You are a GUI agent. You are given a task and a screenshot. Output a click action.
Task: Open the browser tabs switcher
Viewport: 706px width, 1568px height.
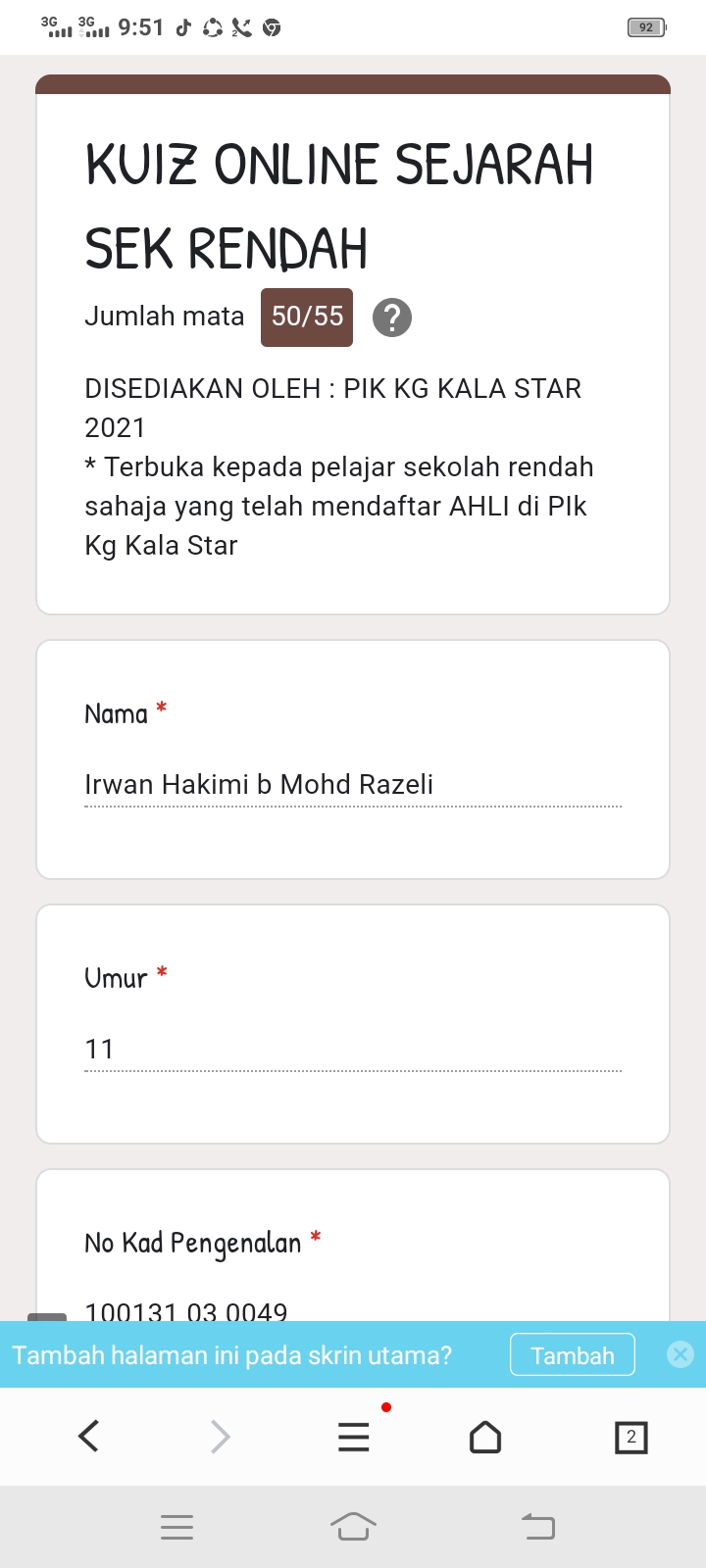pos(630,1437)
